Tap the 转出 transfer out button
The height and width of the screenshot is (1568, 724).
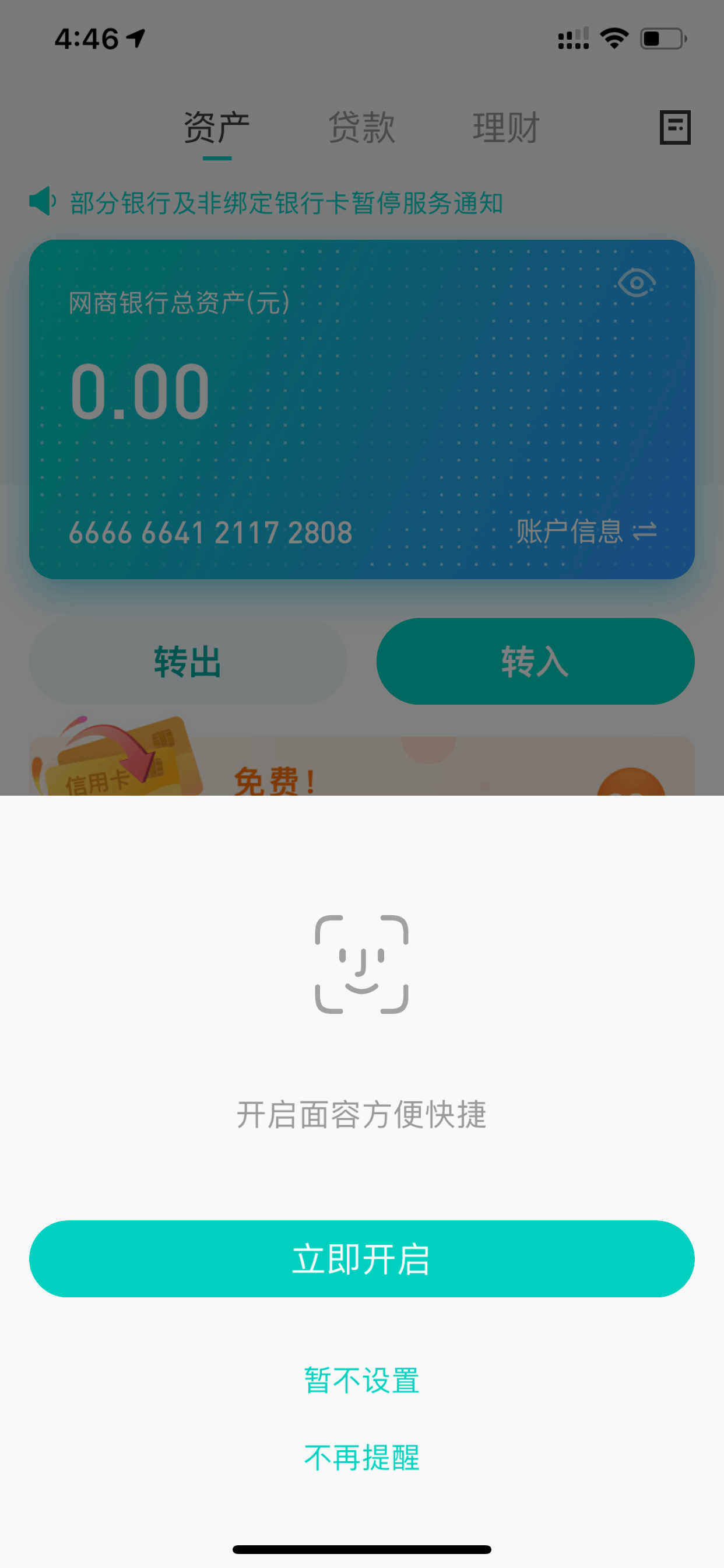pyautogui.click(x=188, y=661)
